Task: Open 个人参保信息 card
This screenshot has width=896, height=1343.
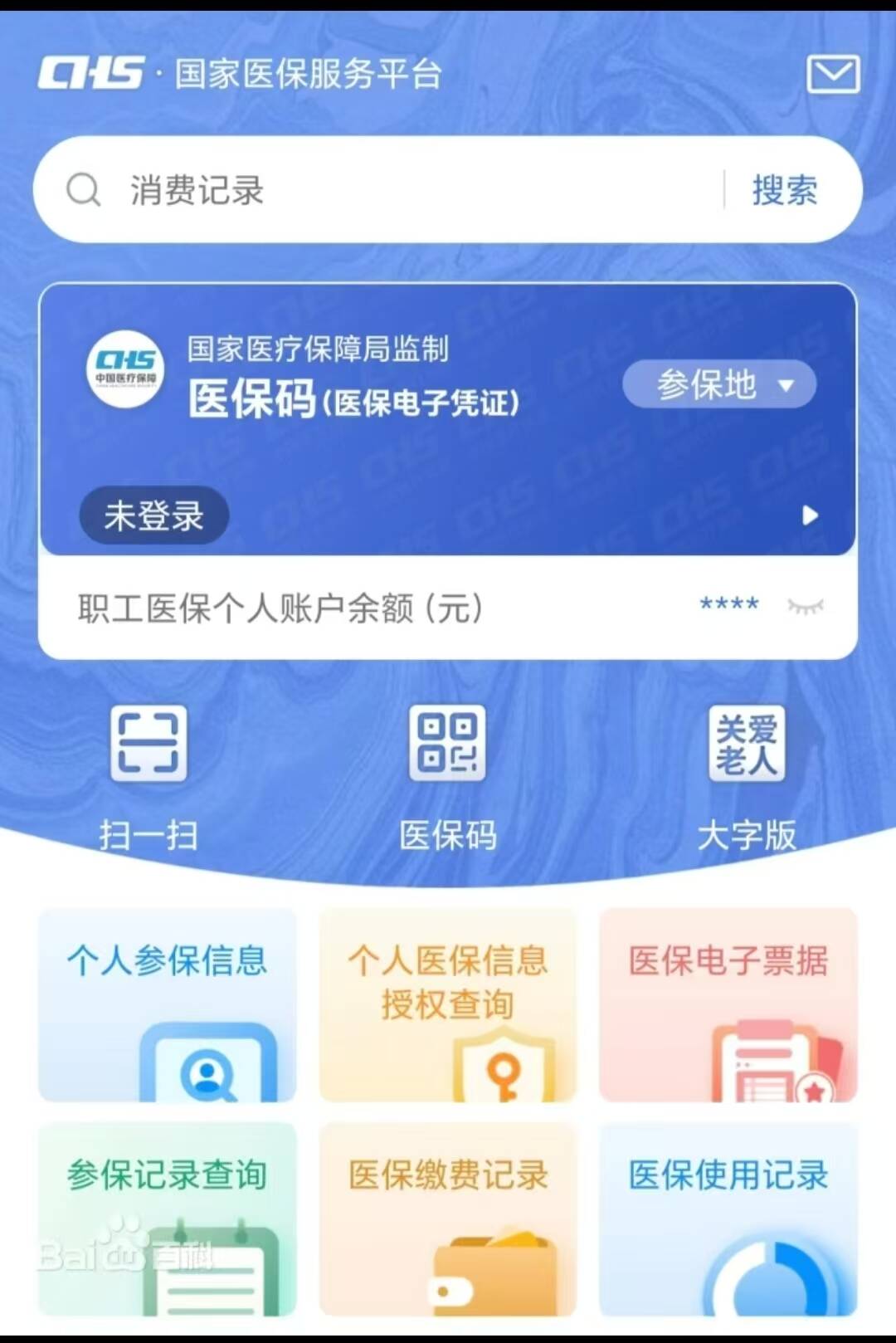Action: coord(168,1005)
